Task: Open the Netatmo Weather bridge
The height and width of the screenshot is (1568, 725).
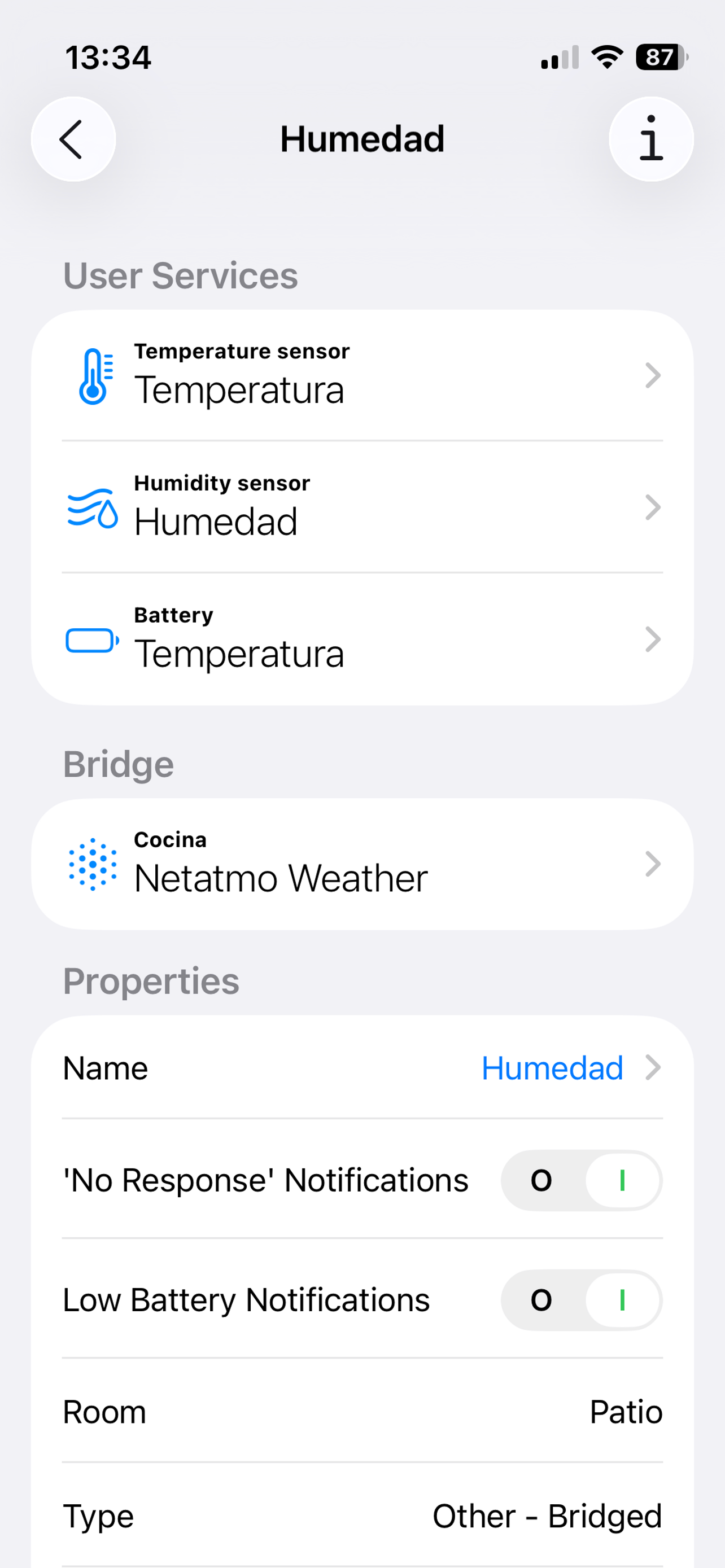Action: pos(362,864)
